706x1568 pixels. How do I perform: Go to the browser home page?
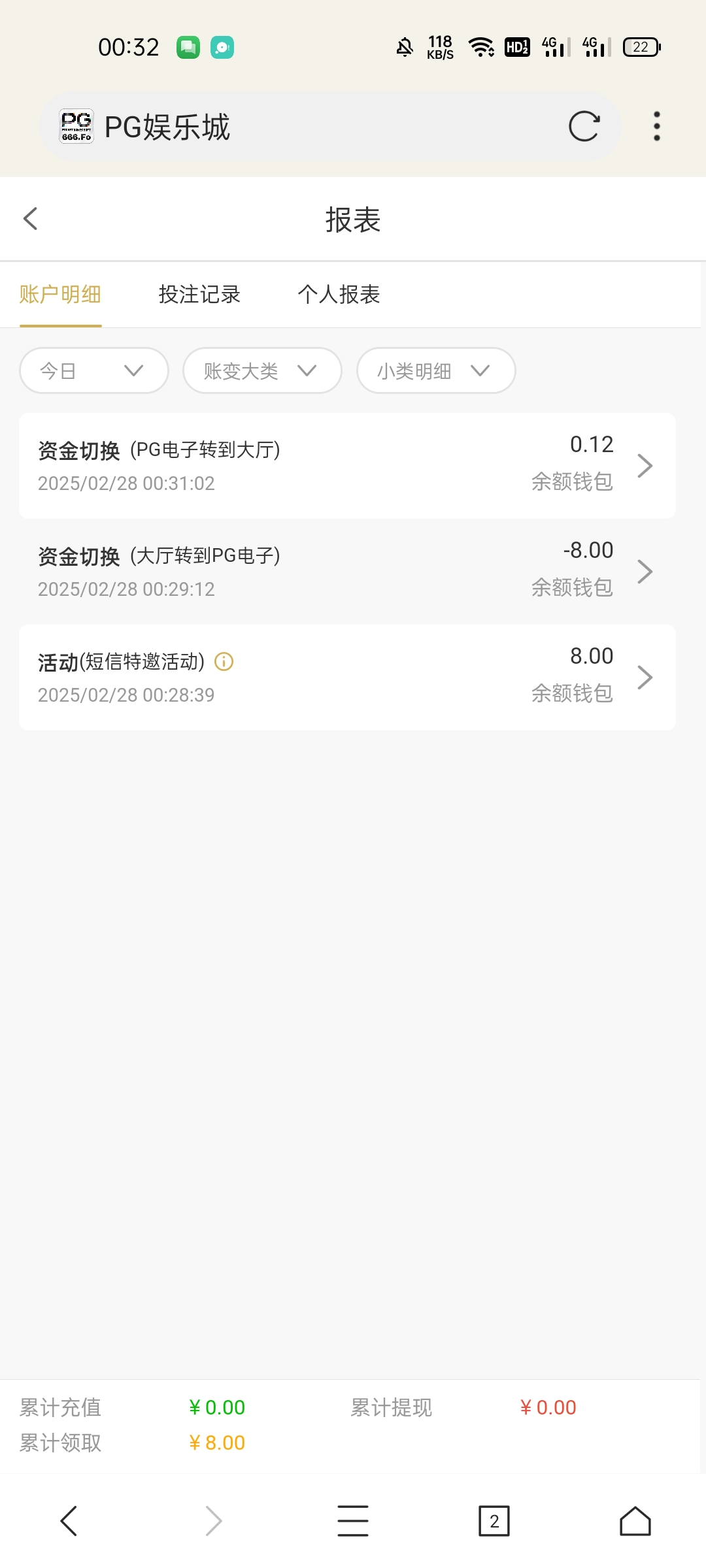(635, 1521)
